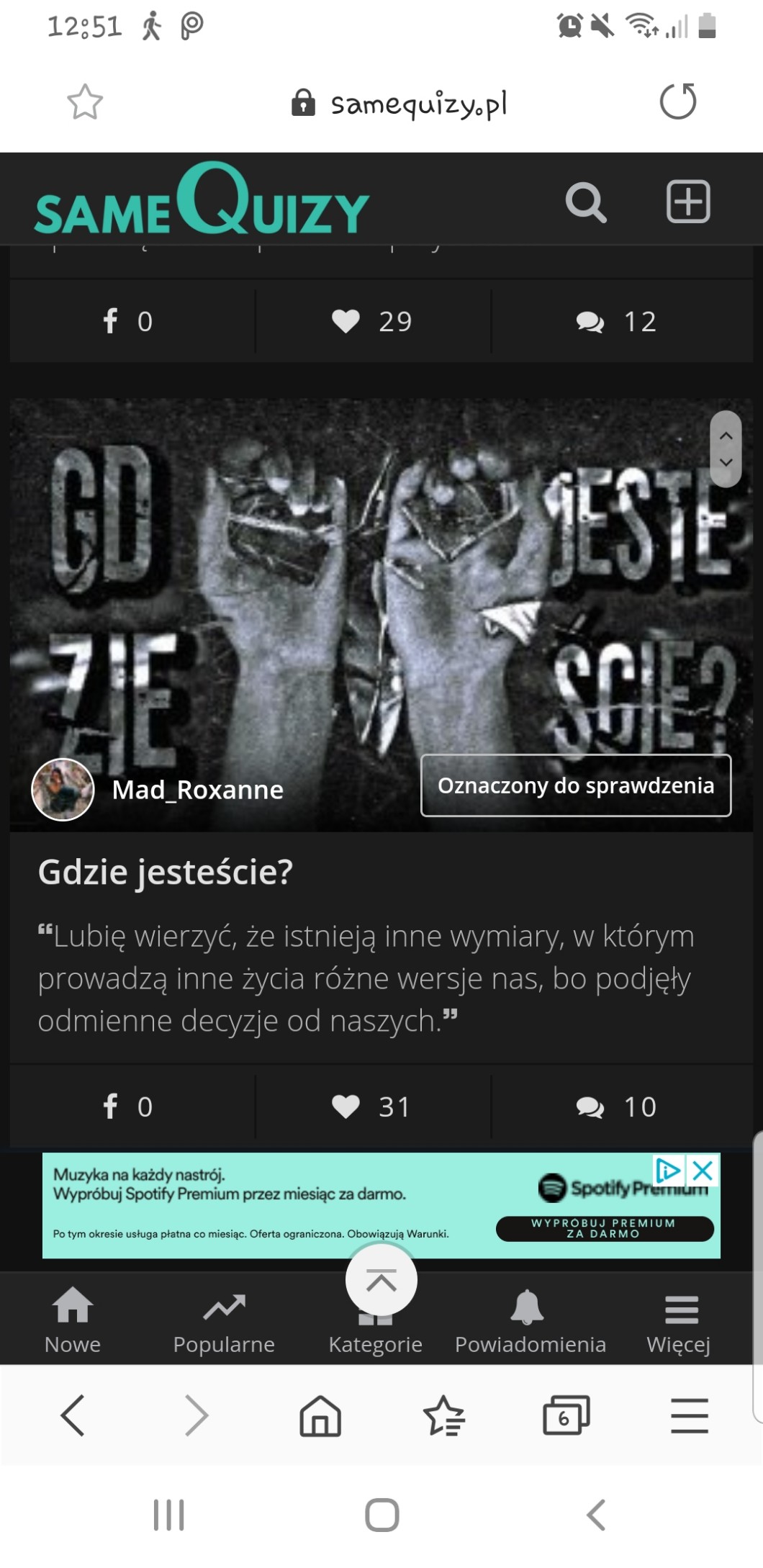The width and height of the screenshot is (763, 1568).
Task: Open the "Gdzie jesteście?" quiz card
Action: (166, 872)
